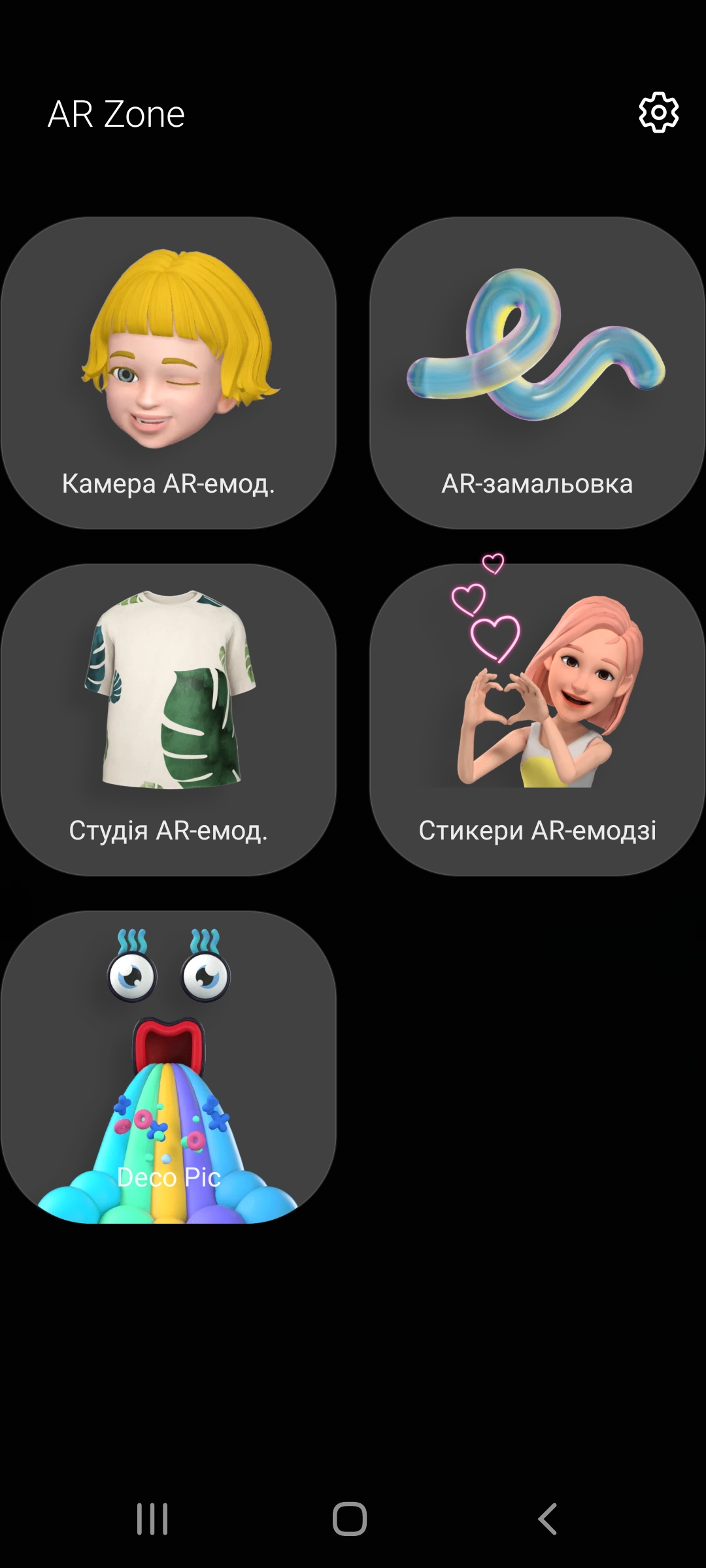Viewport: 706px width, 1568px height.
Task: Select Стикери AR-емодзі tile
Action: (x=537, y=719)
